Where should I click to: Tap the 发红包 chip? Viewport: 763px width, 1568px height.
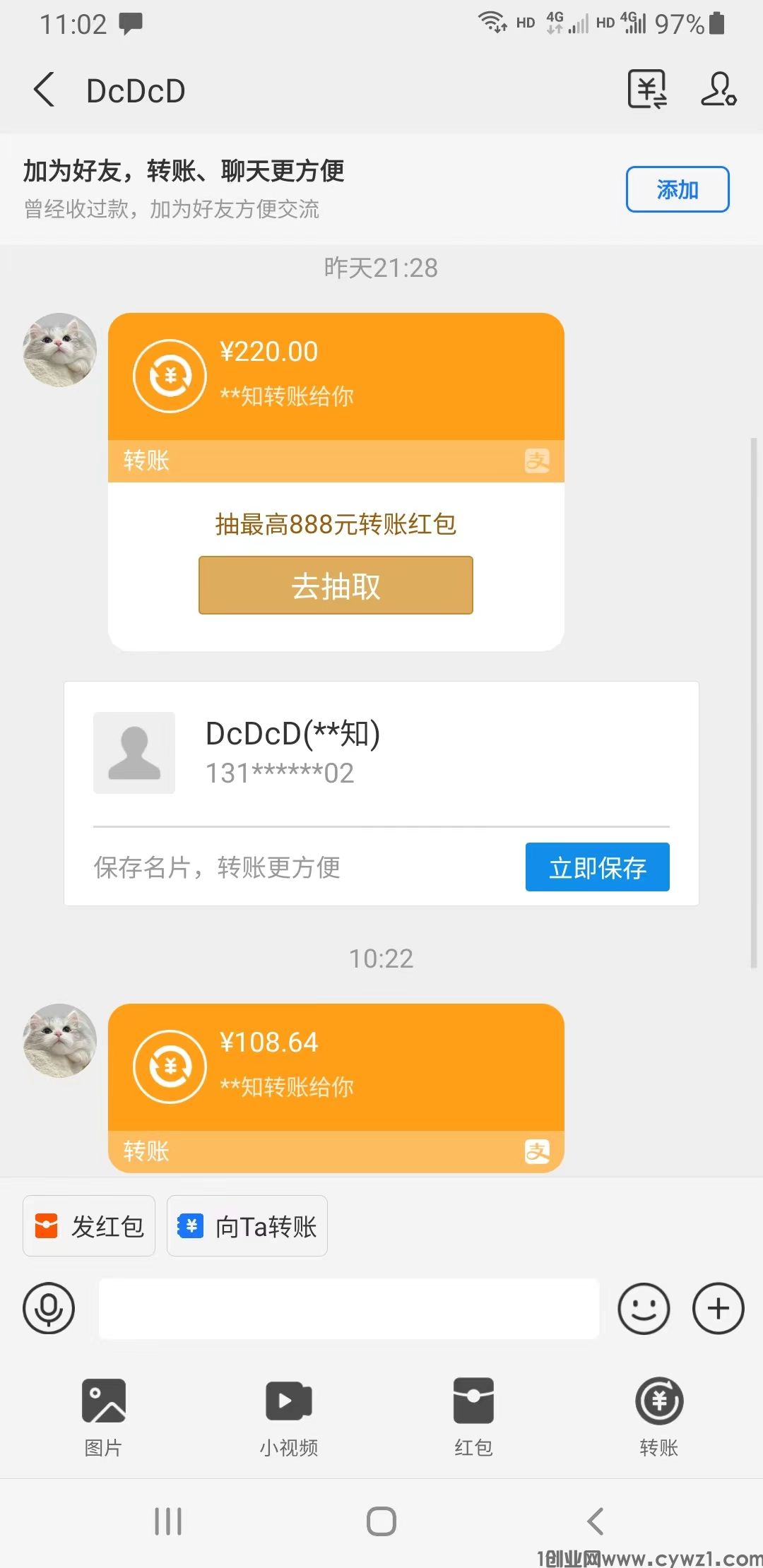coord(89,1226)
